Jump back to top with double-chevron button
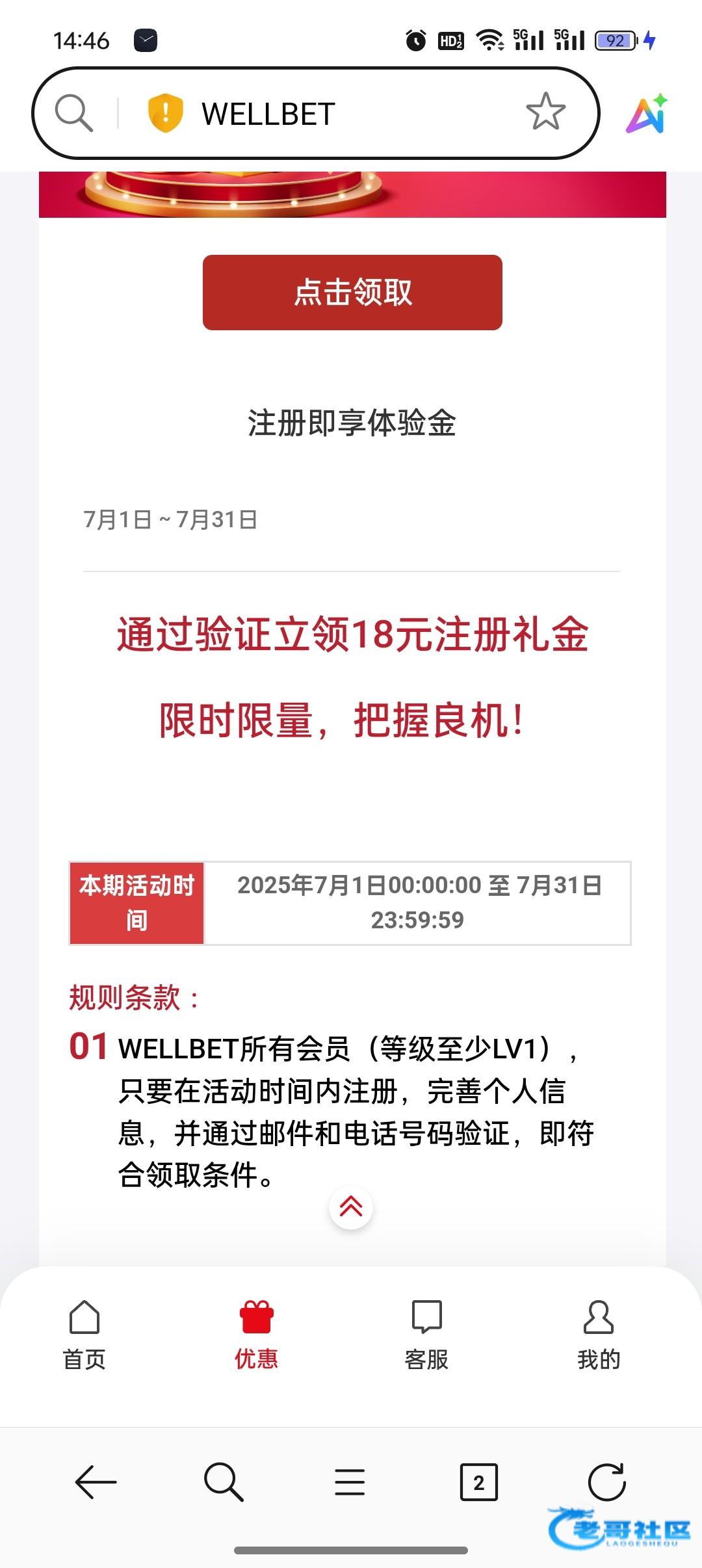702x1568 pixels. [351, 1207]
